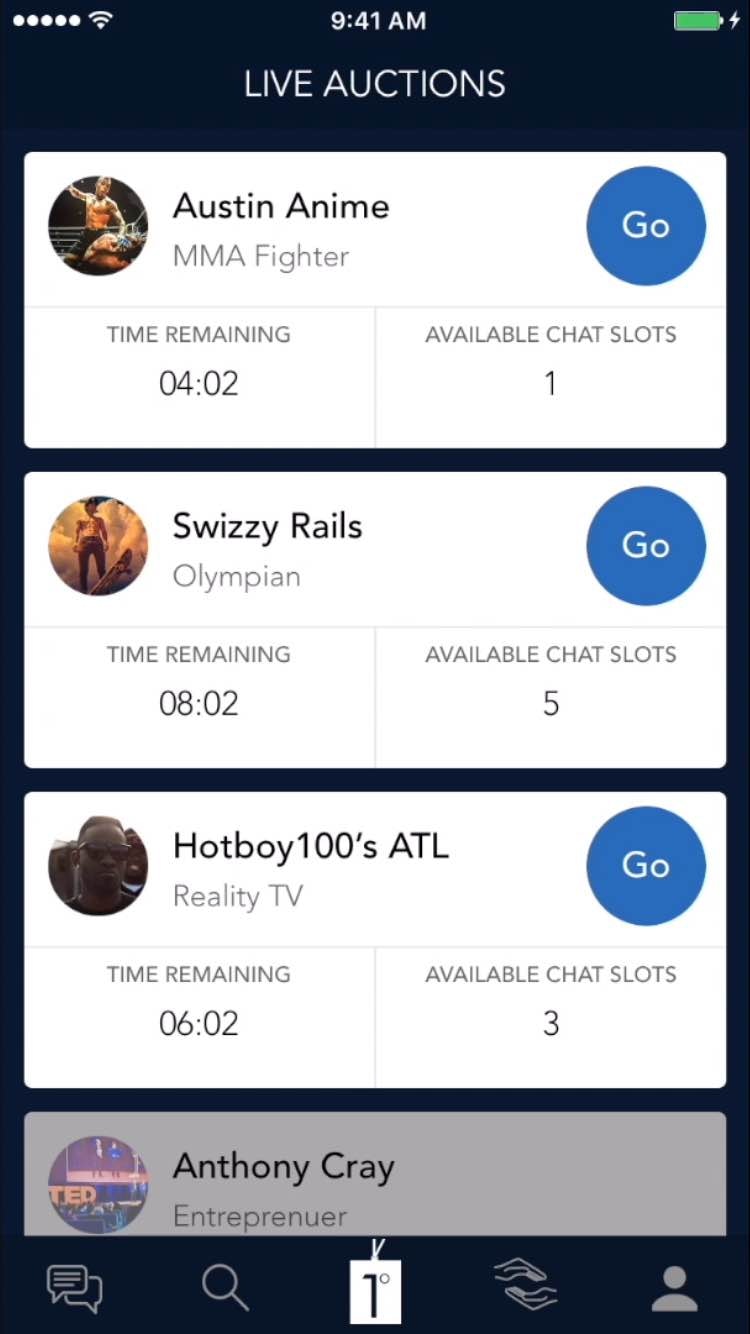Viewport: 750px width, 1334px height.
Task: Switch to the search tab
Action: 225,1288
